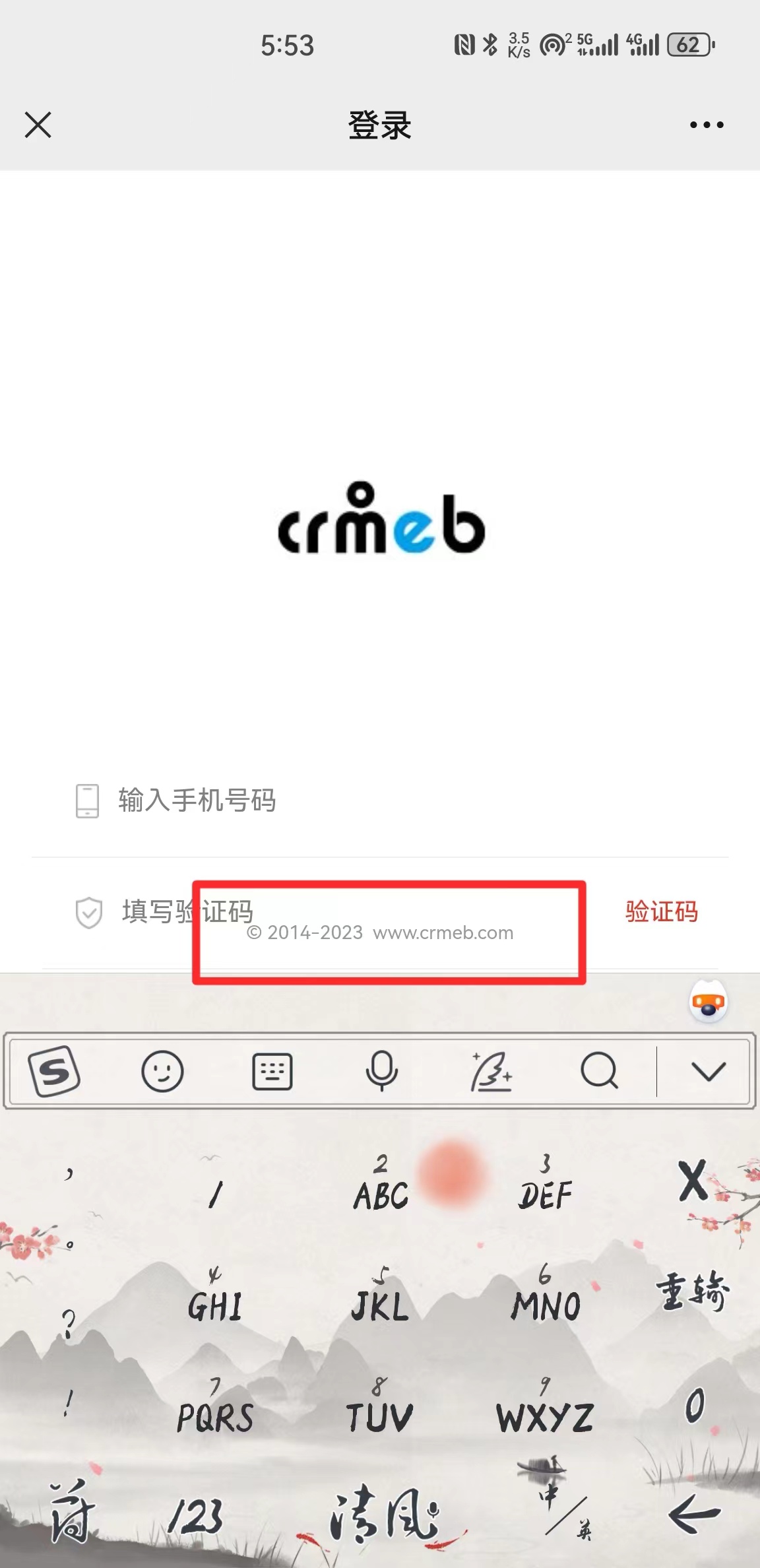Focus the phone number input field
Viewport: 760px width, 1568px height.
click(x=396, y=800)
